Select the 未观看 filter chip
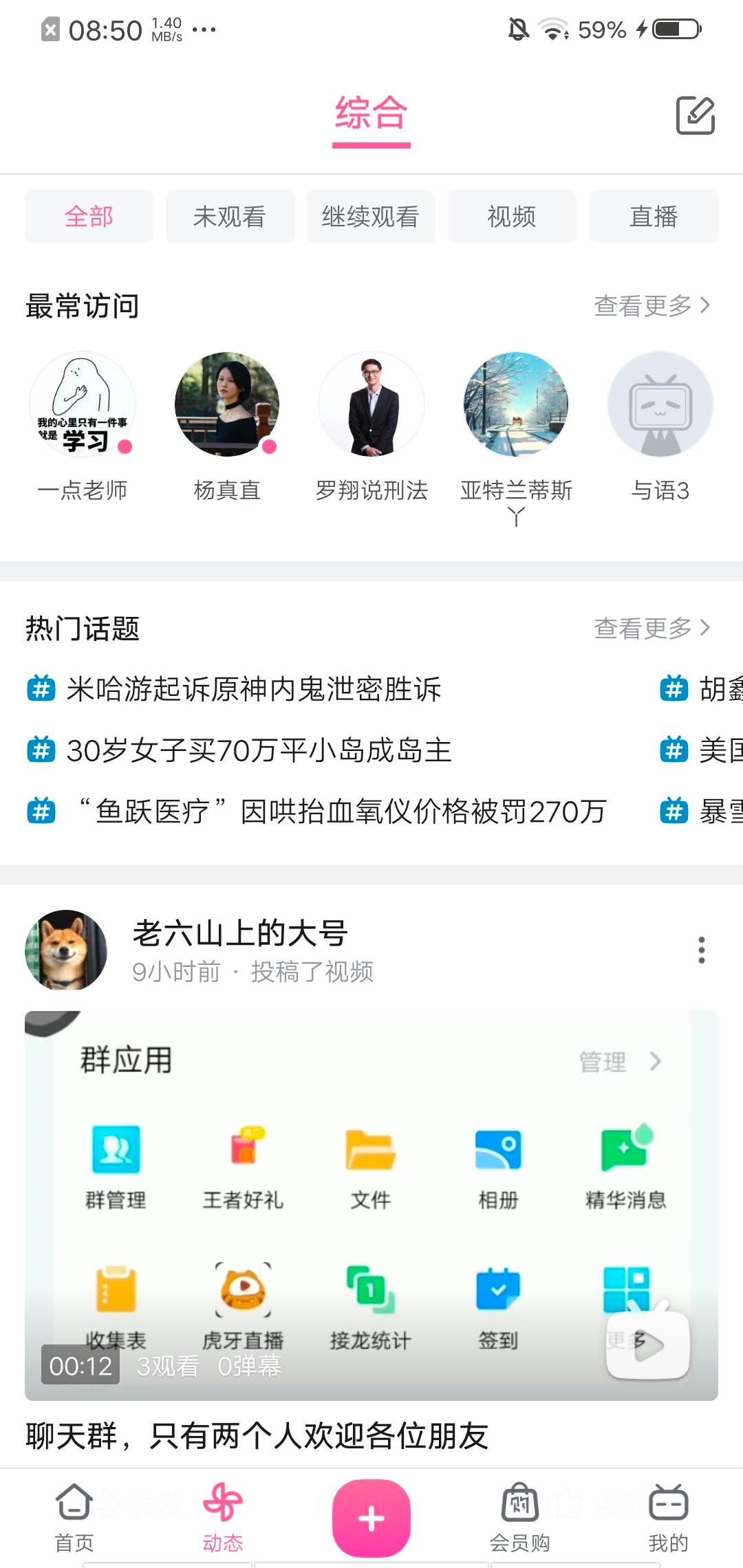The height and width of the screenshot is (1568, 743). point(230,217)
